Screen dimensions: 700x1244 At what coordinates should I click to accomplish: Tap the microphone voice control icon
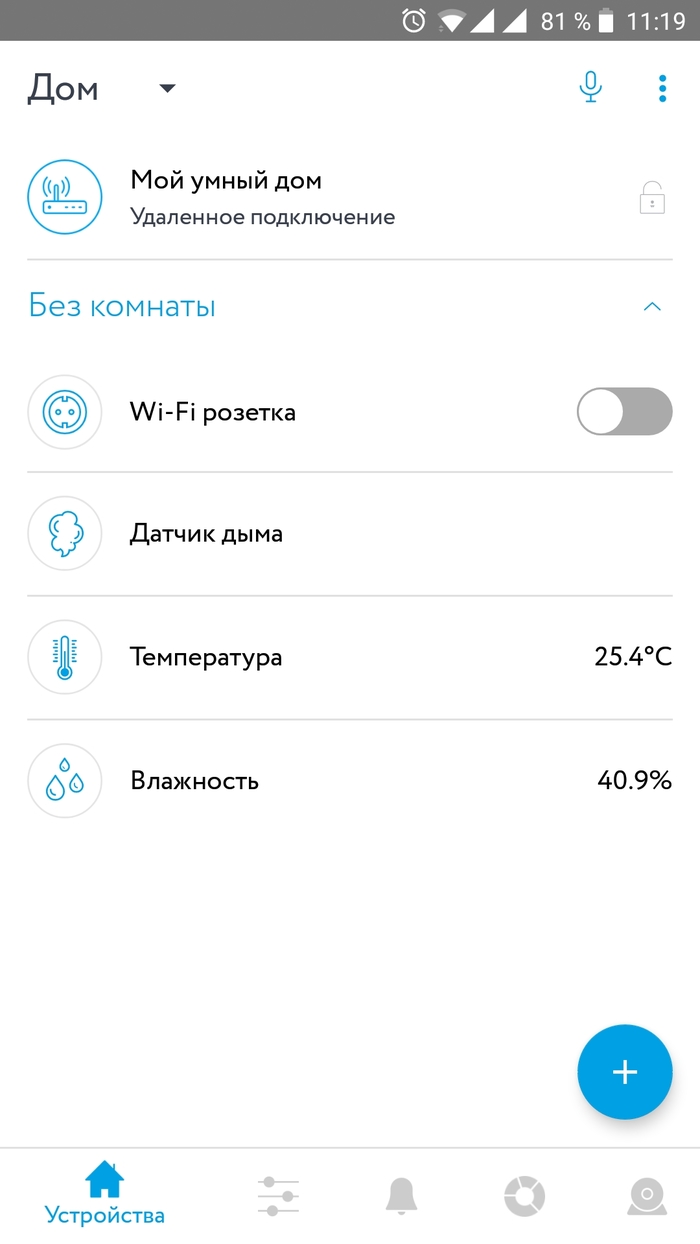[x=591, y=88]
